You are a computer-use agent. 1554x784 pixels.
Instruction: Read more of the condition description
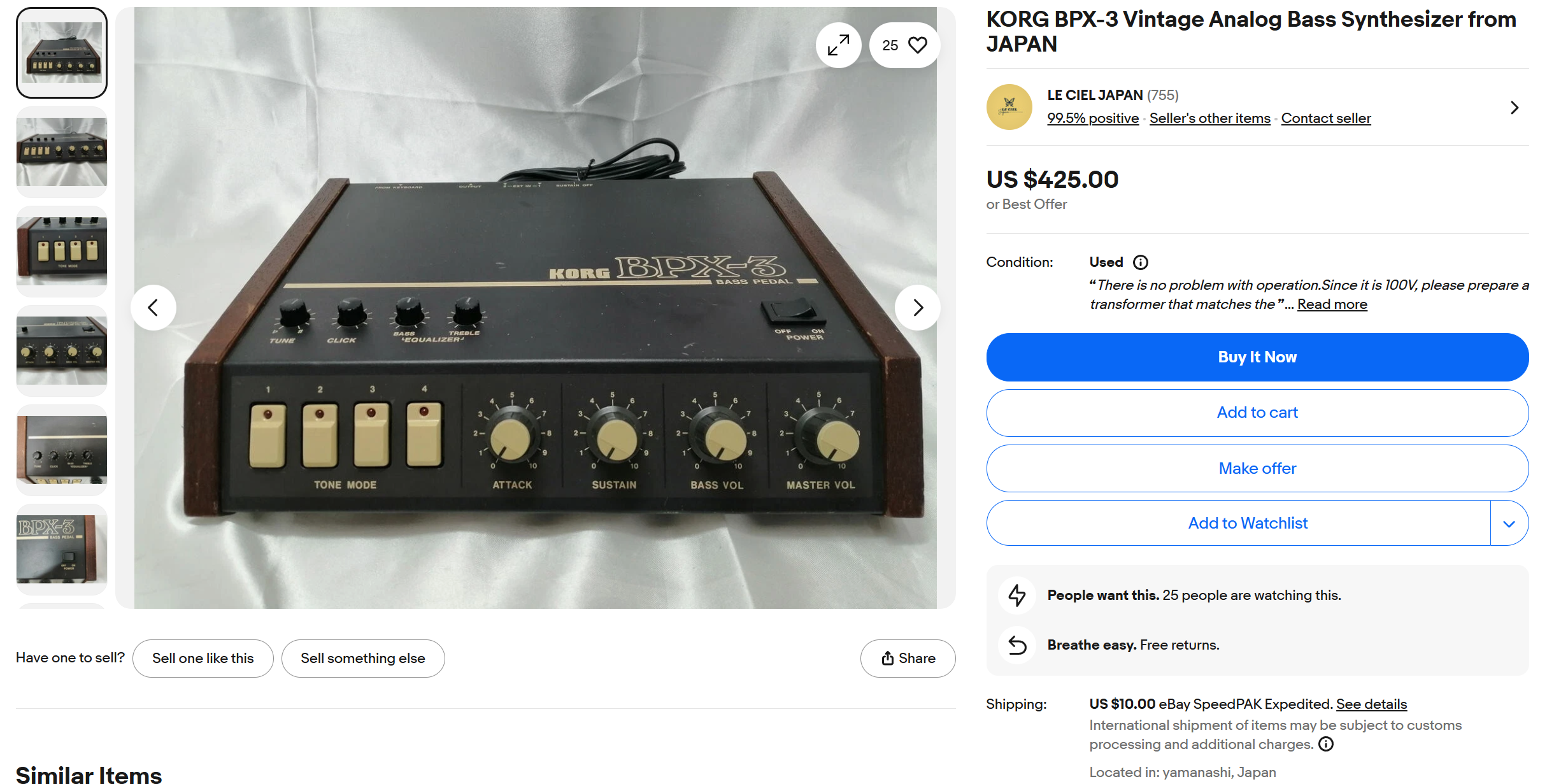tap(1332, 304)
